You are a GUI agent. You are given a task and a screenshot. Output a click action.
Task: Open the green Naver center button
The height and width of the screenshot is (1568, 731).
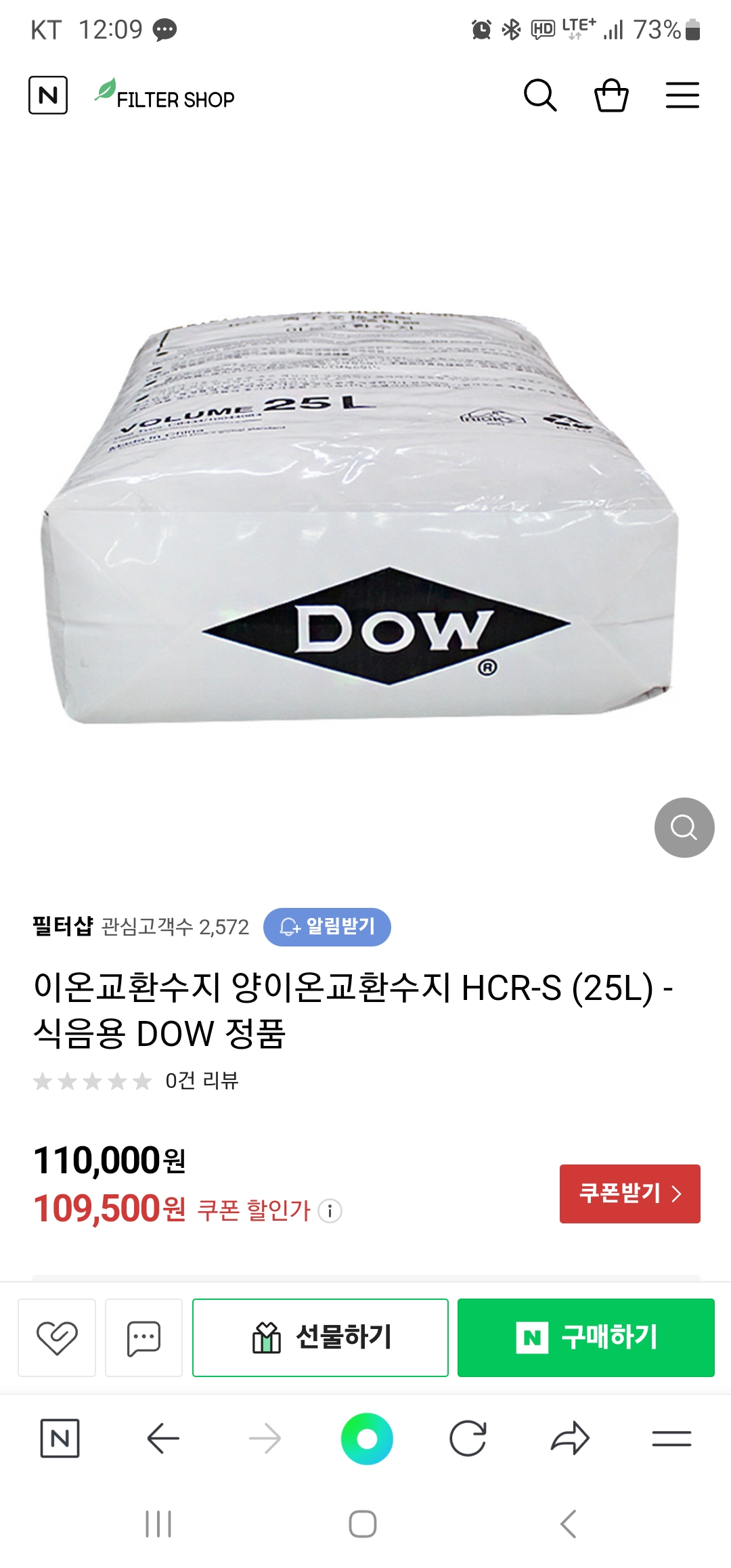click(x=367, y=1439)
